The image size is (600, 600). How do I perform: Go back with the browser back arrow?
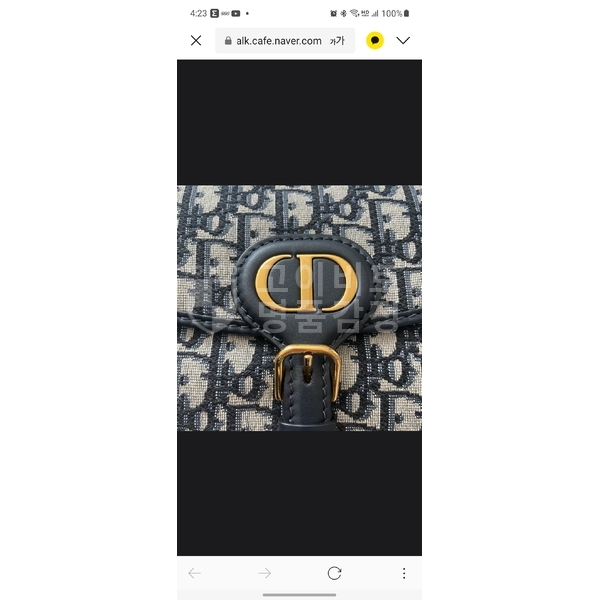pyautogui.click(x=195, y=573)
